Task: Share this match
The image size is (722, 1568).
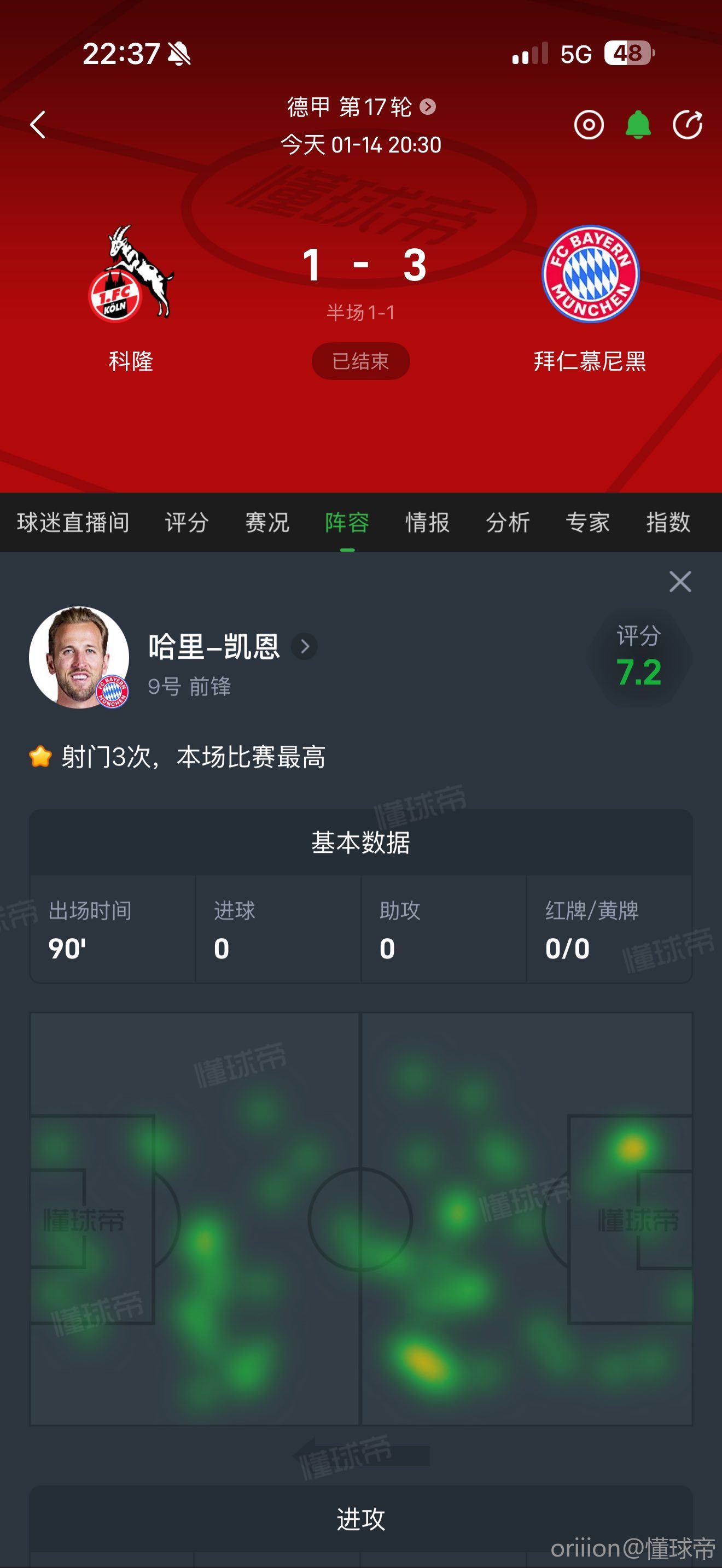Action: 688,125
